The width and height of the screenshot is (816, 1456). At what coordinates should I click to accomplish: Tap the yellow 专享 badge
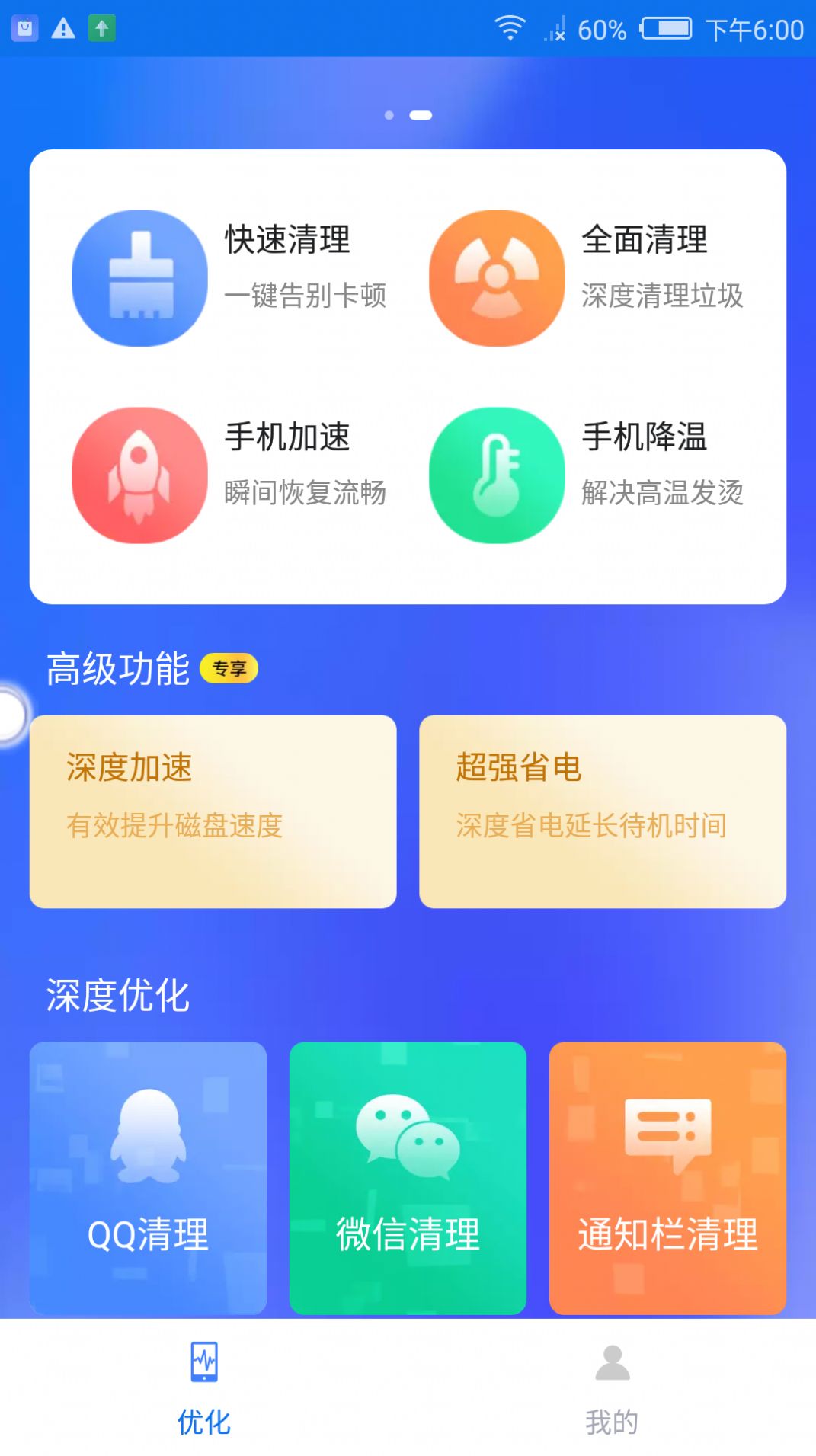pyautogui.click(x=231, y=669)
